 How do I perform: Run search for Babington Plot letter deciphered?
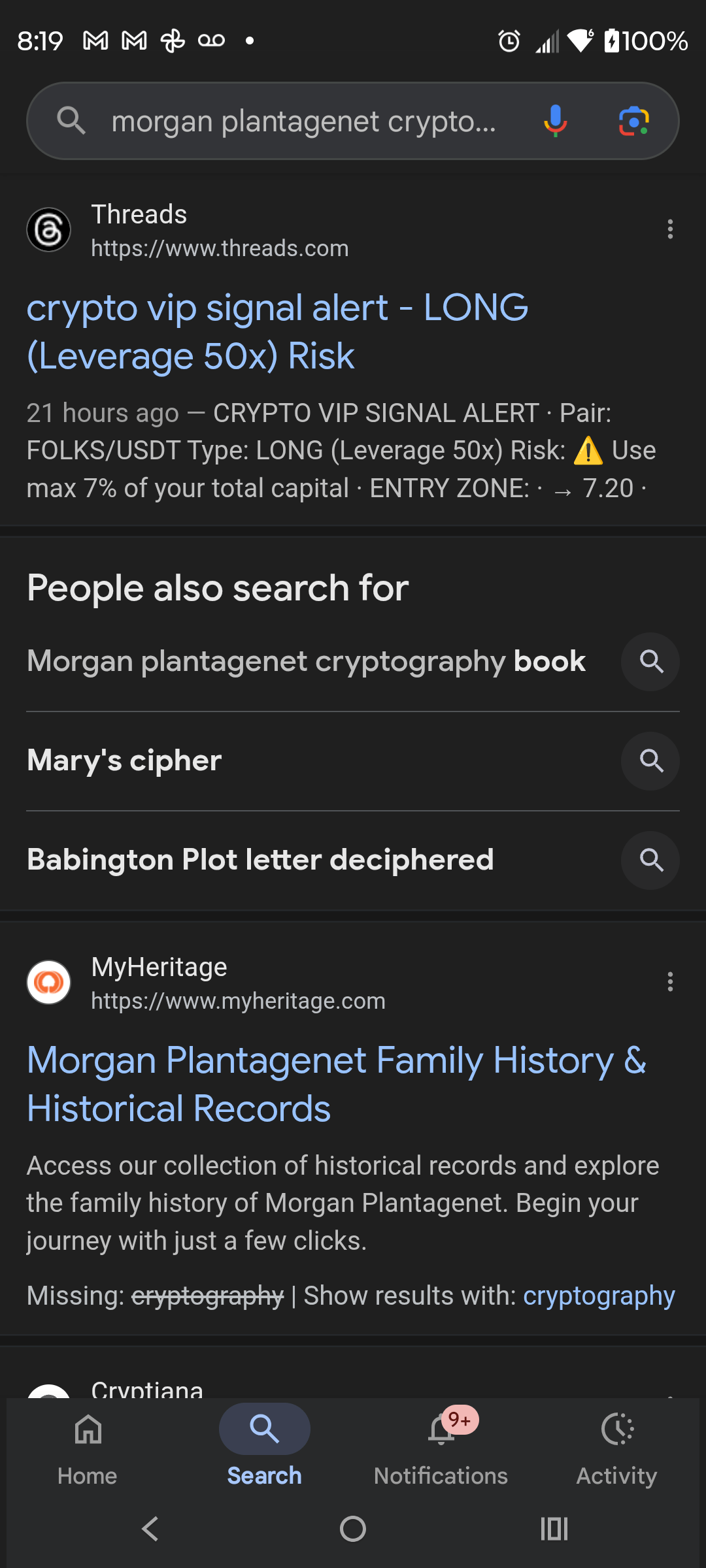click(x=650, y=860)
